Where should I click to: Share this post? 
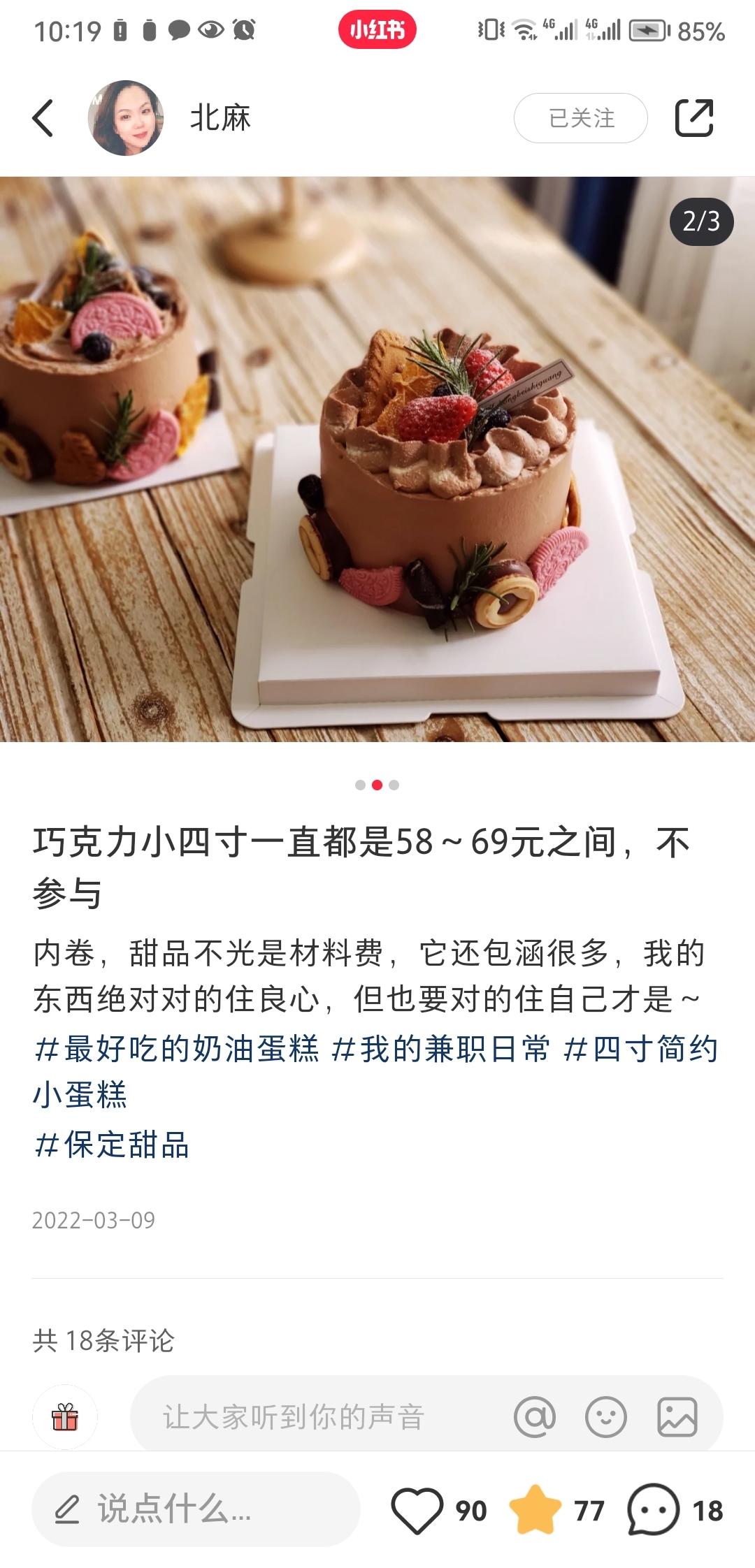coord(693,117)
